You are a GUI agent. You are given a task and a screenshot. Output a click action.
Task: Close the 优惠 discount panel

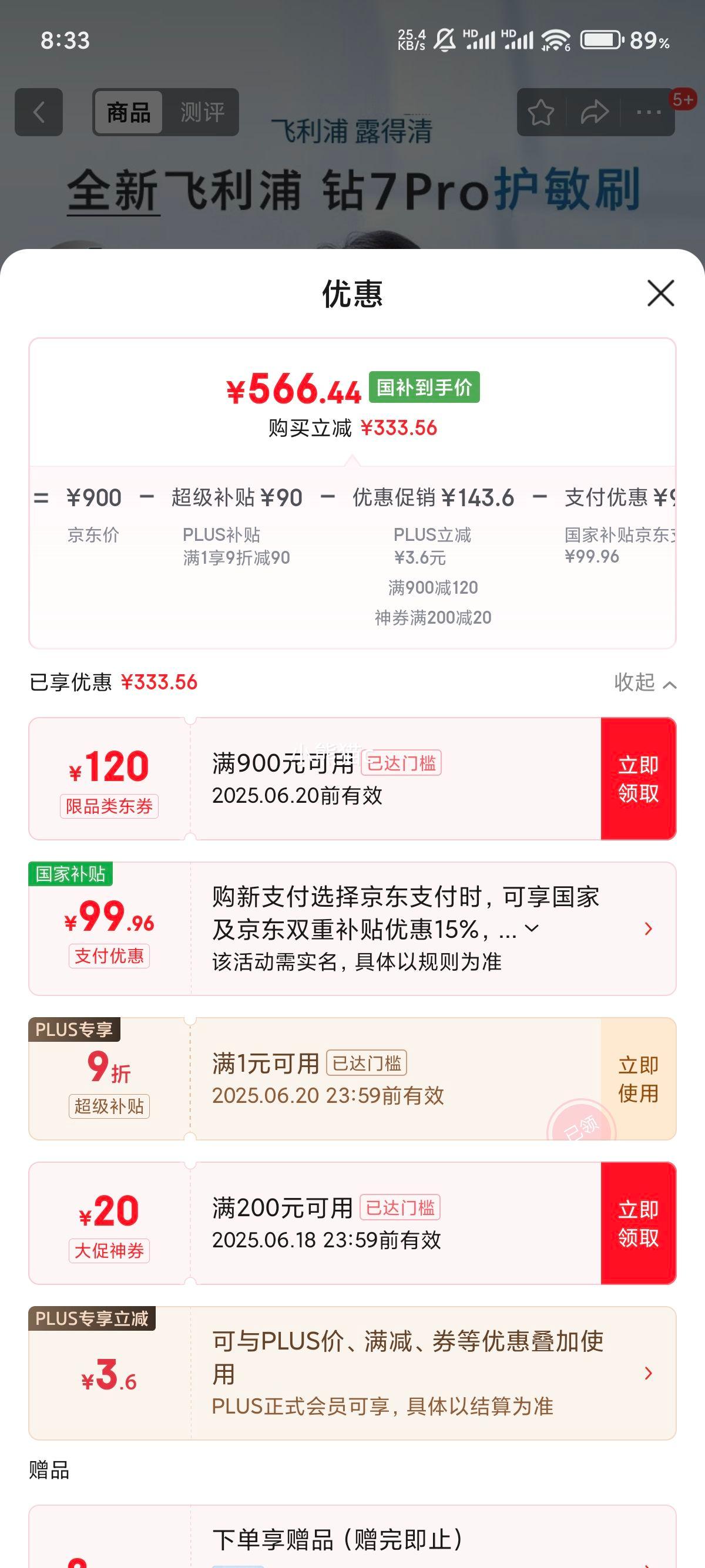(x=660, y=294)
